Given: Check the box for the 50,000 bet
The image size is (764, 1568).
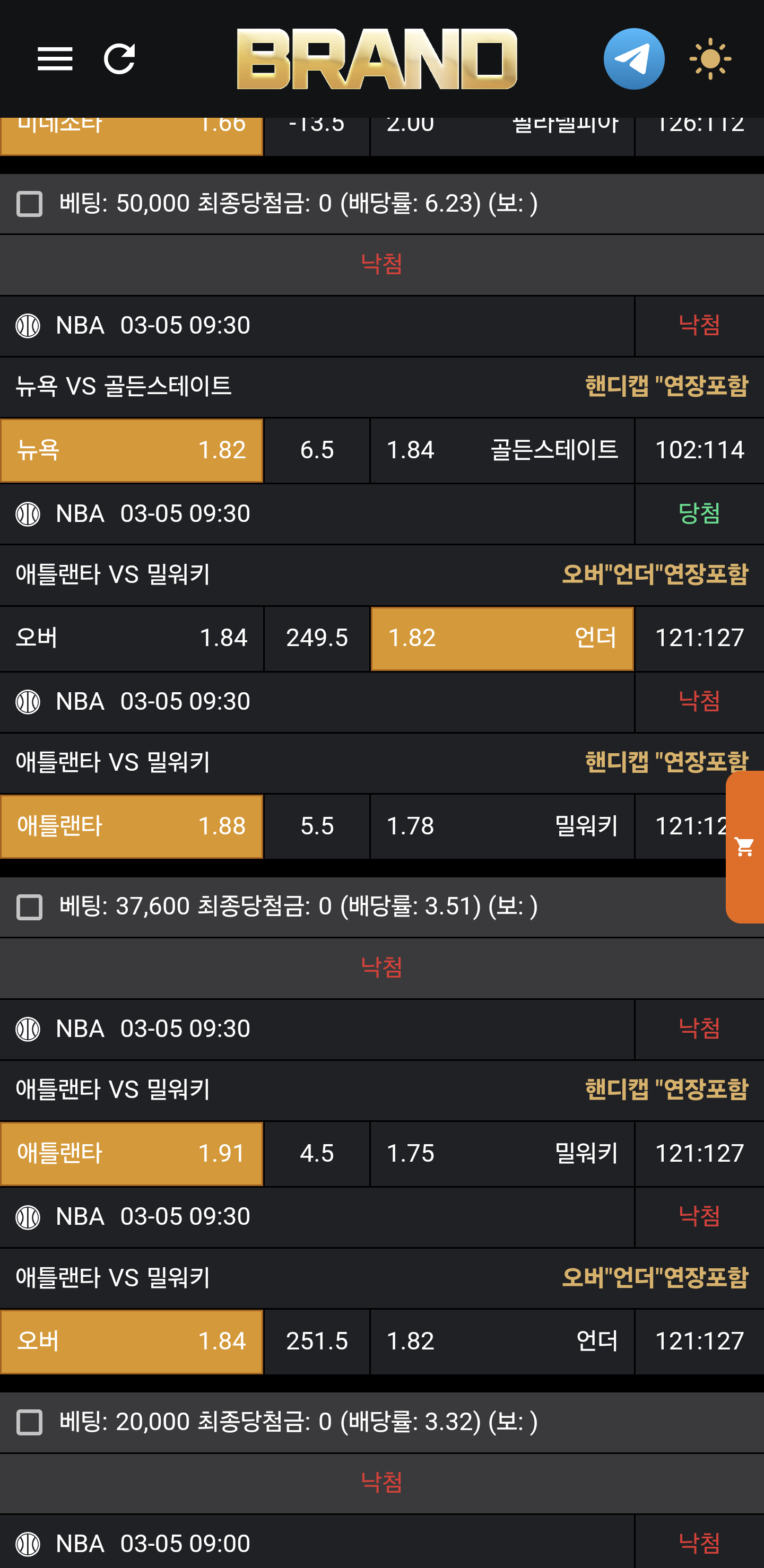Looking at the screenshot, I should pos(29,204).
